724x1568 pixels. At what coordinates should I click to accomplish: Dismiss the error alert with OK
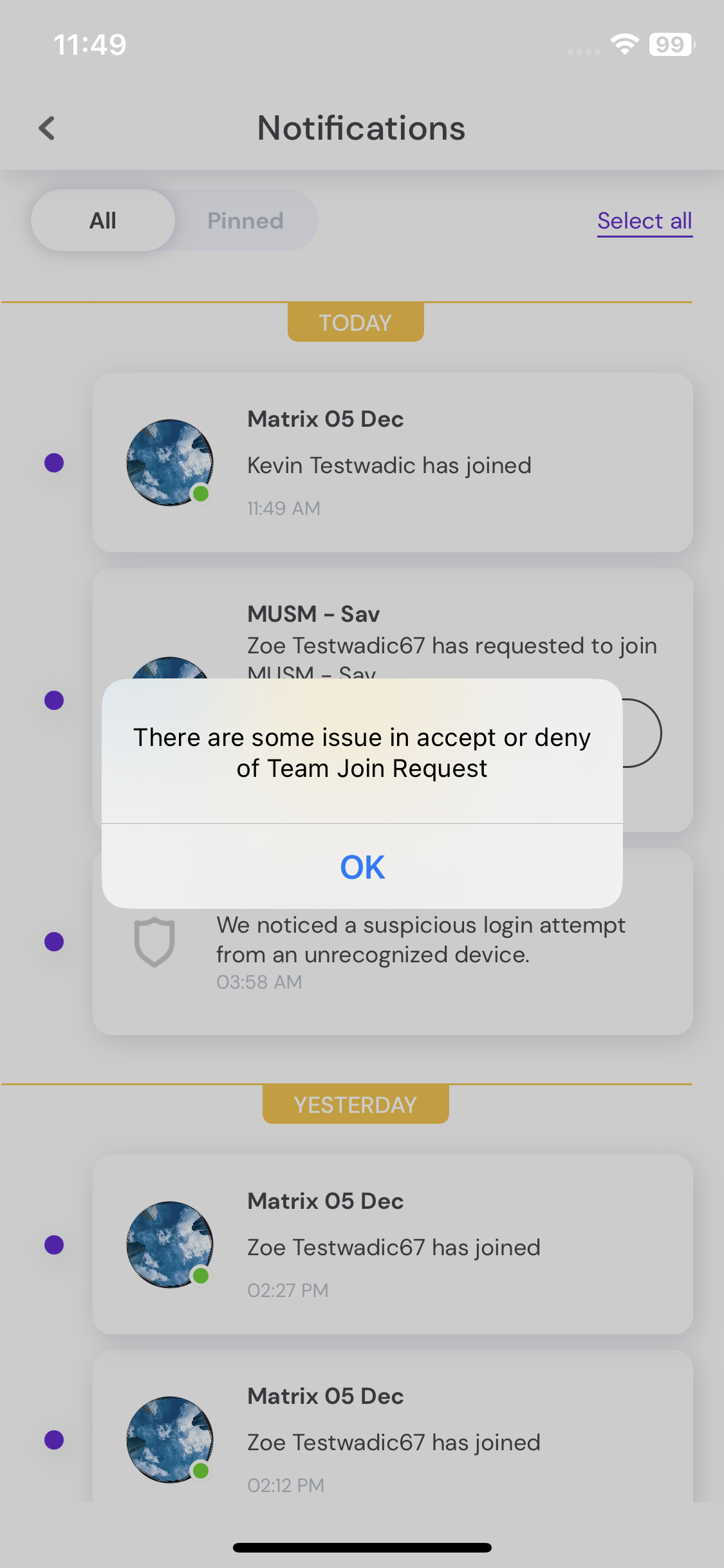(x=362, y=866)
